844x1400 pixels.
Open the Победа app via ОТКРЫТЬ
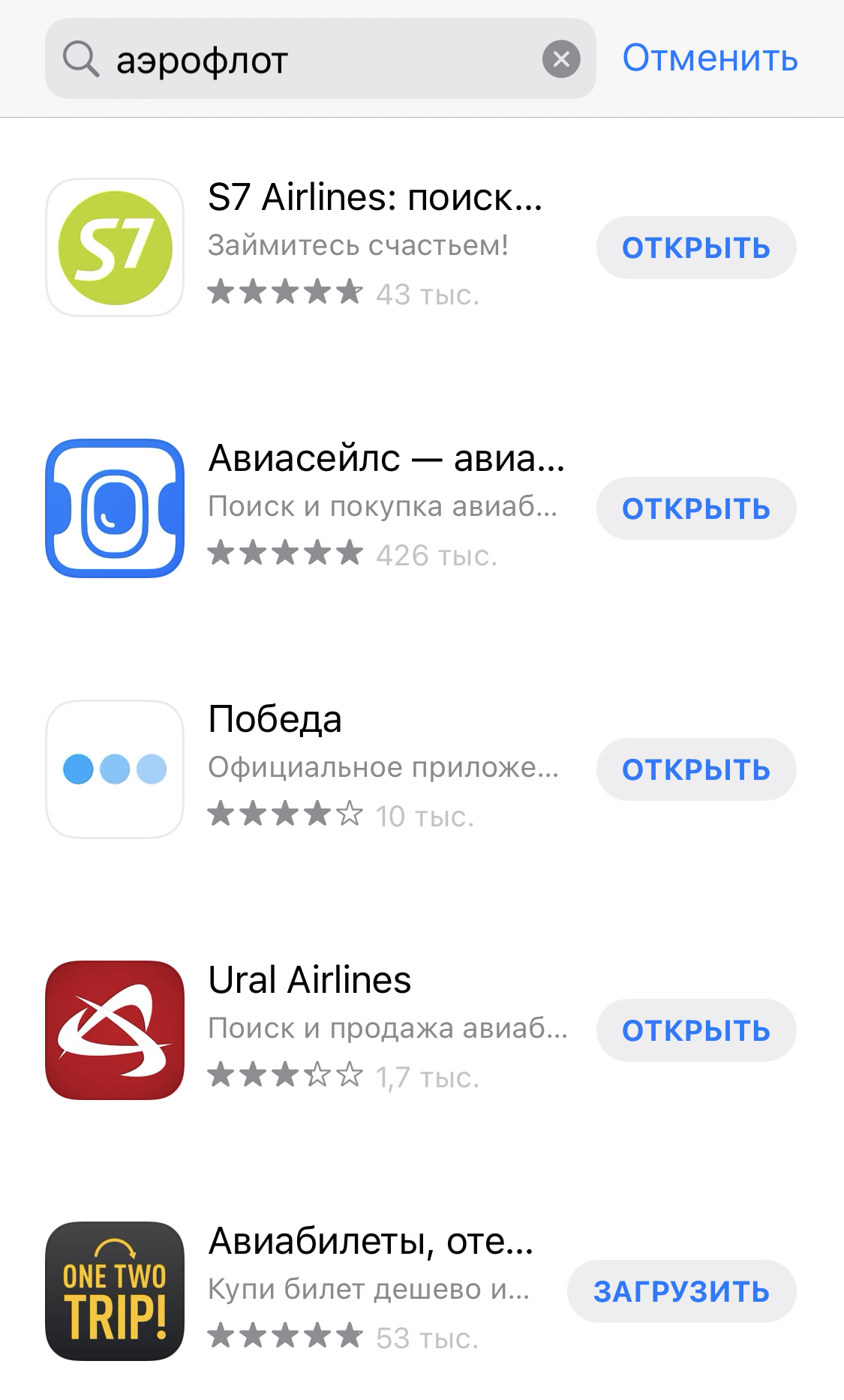(x=695, y=768)
